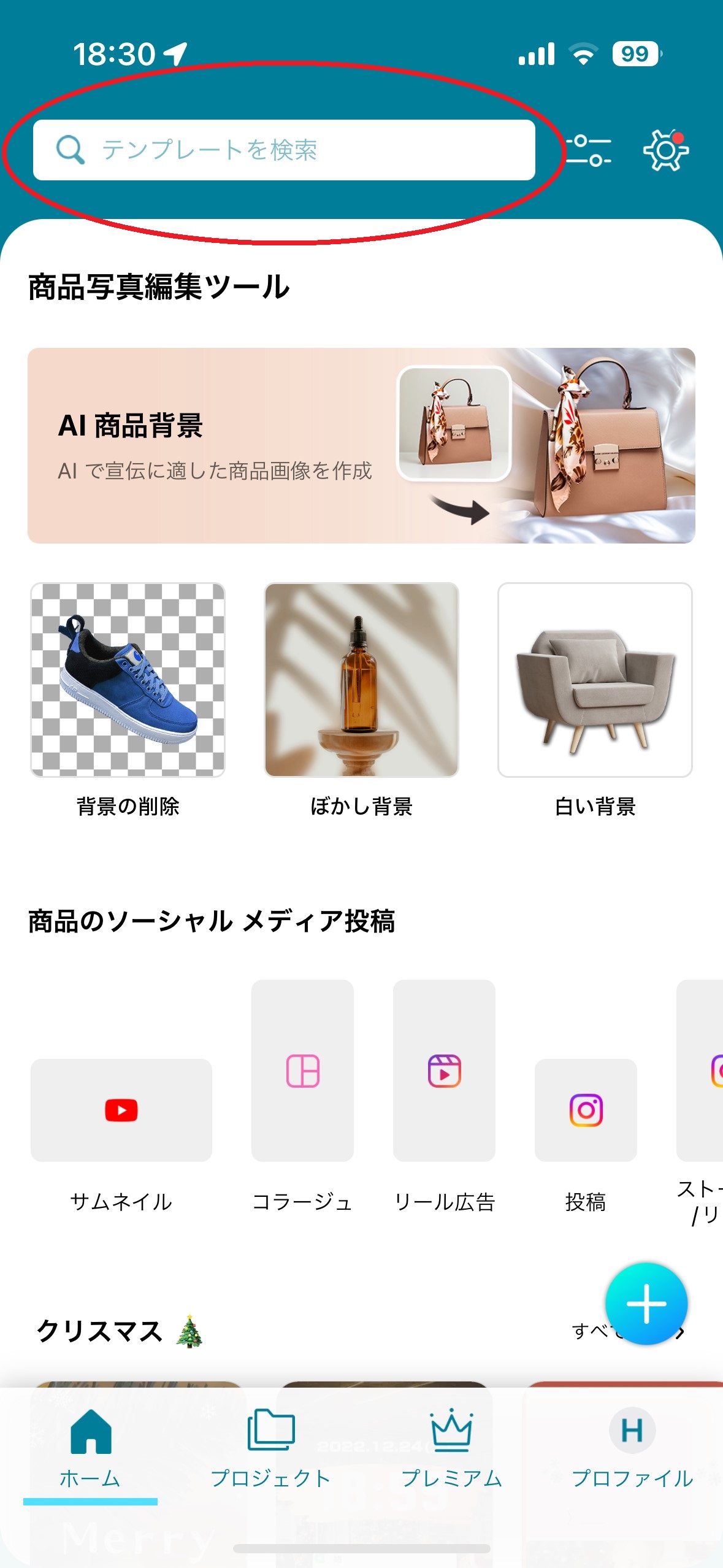Screen dimensions: 723x1568
Task: Start a コラージュ layout
Action: pyautogui.click(x=302, y=1070)
